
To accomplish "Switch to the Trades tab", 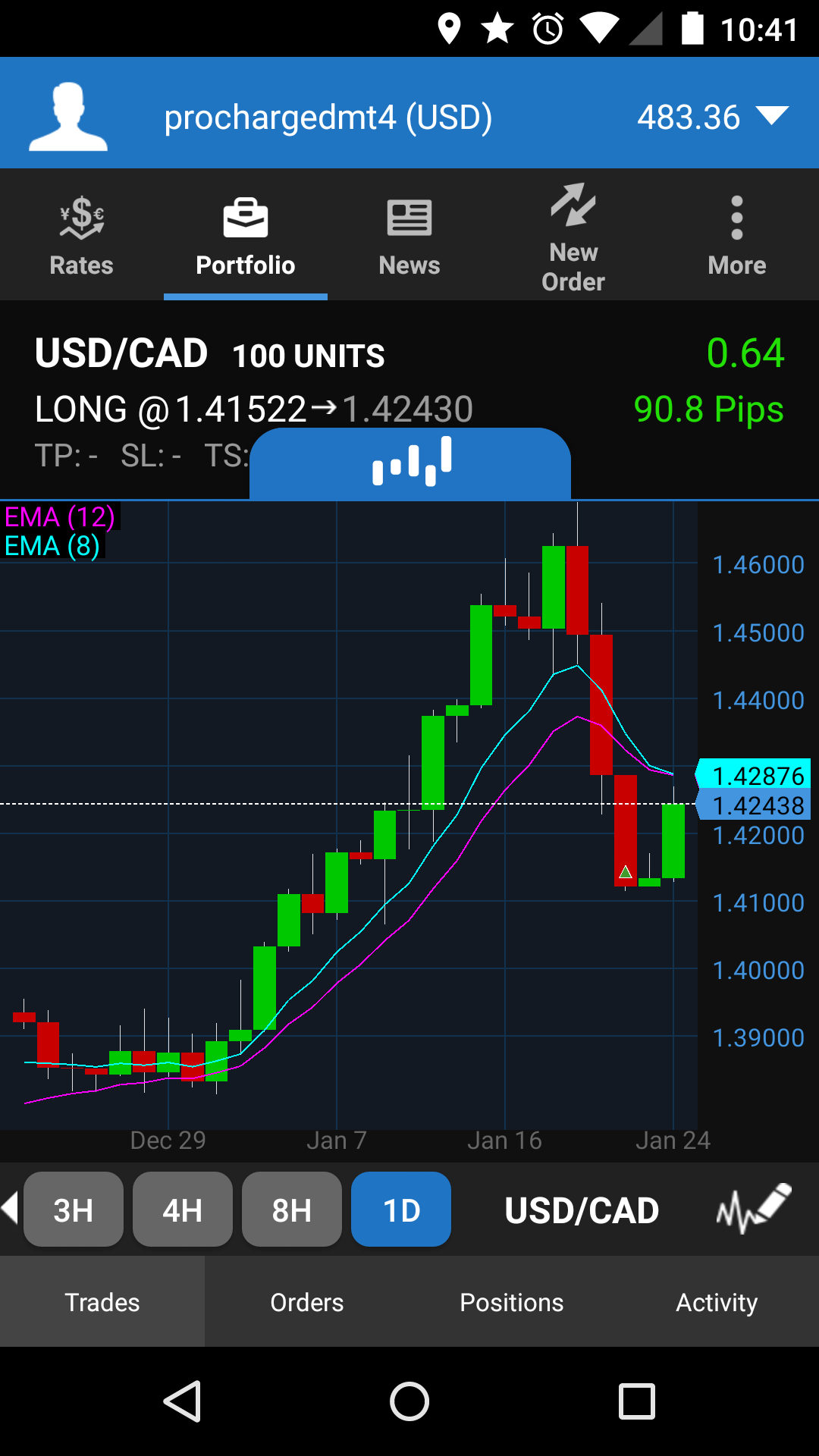I will click(102, 1302).
